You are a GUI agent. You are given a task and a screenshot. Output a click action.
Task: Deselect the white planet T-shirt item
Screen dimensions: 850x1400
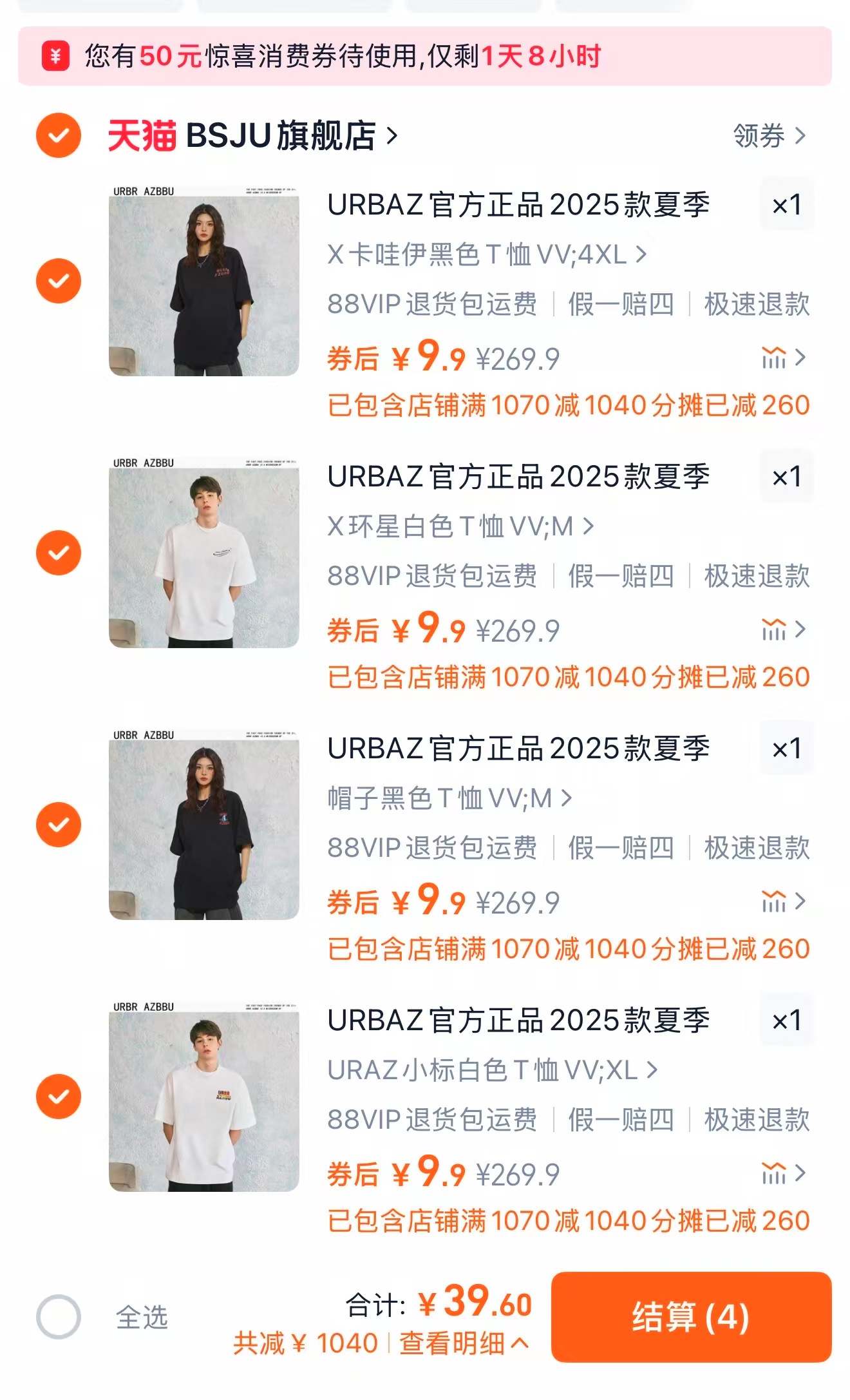click(x=59, y=554)
